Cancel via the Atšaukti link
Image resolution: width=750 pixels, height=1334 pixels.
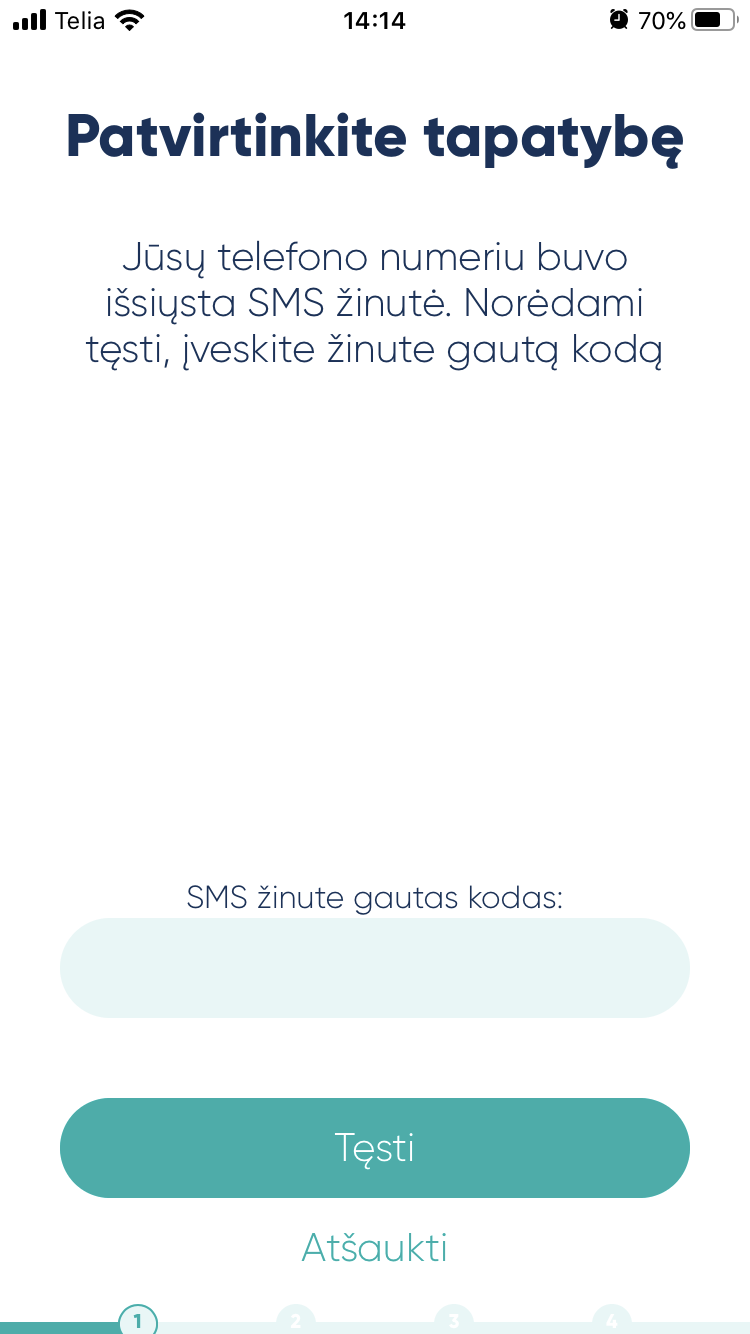[375, 1248]
